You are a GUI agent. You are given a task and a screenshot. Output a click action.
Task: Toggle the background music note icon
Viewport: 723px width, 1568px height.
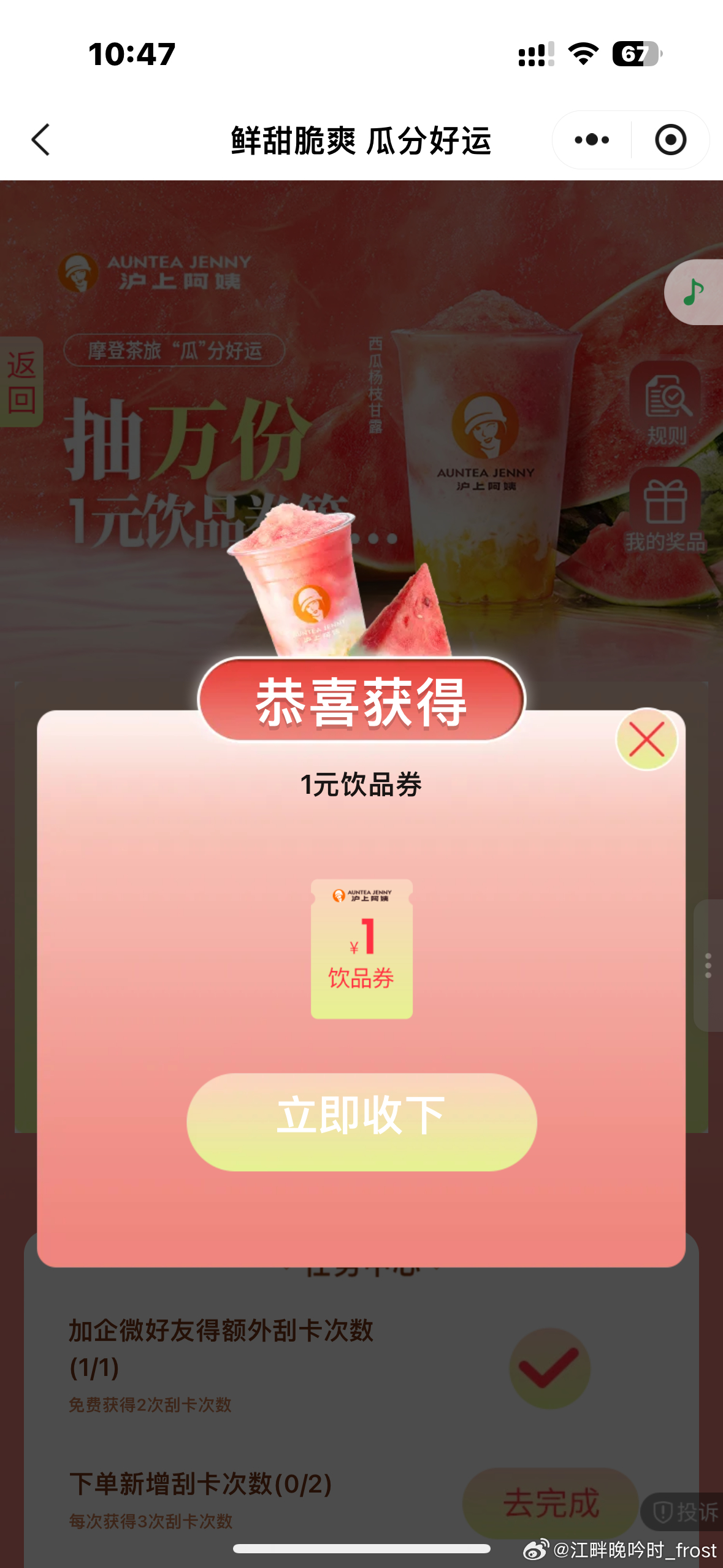pos(694,292)
